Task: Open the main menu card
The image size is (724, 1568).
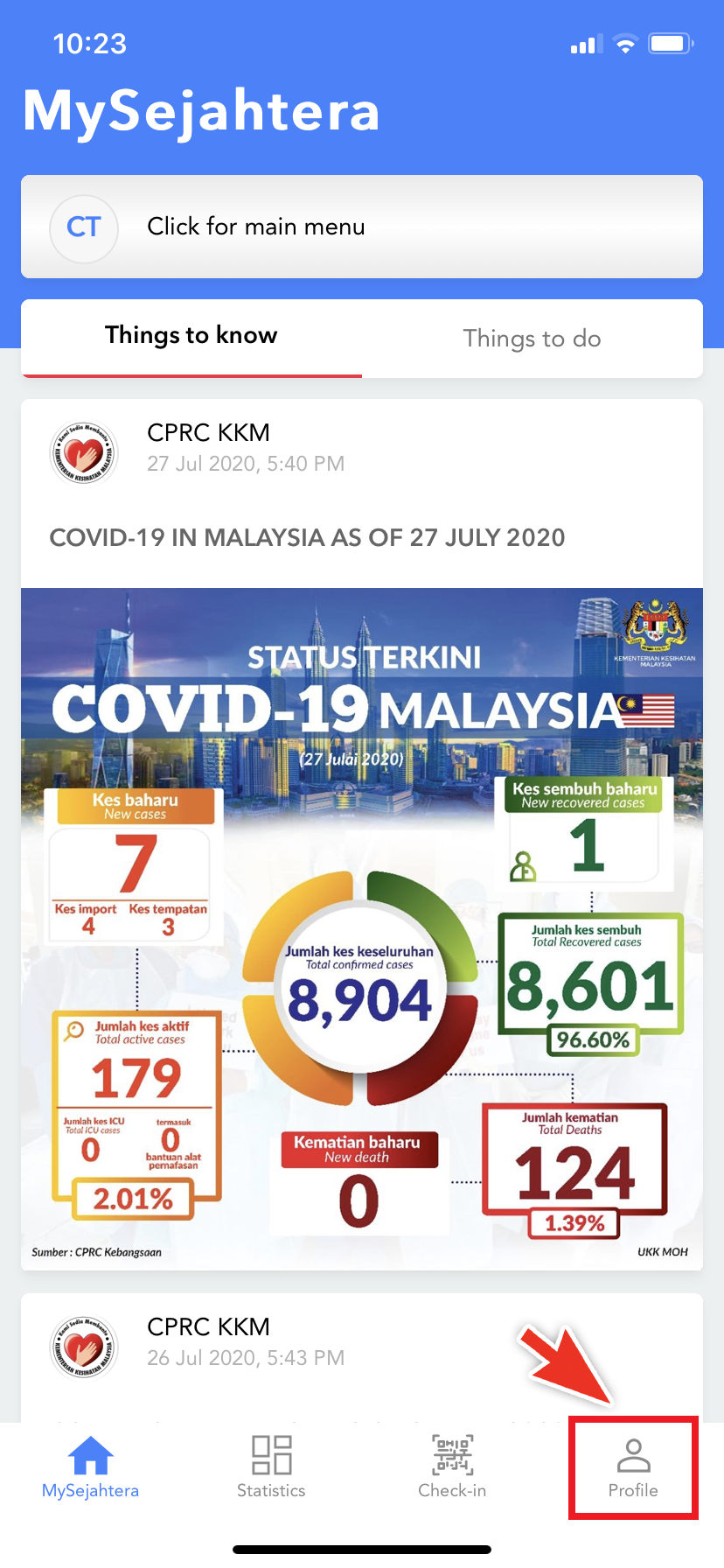Action: point(362,227)
